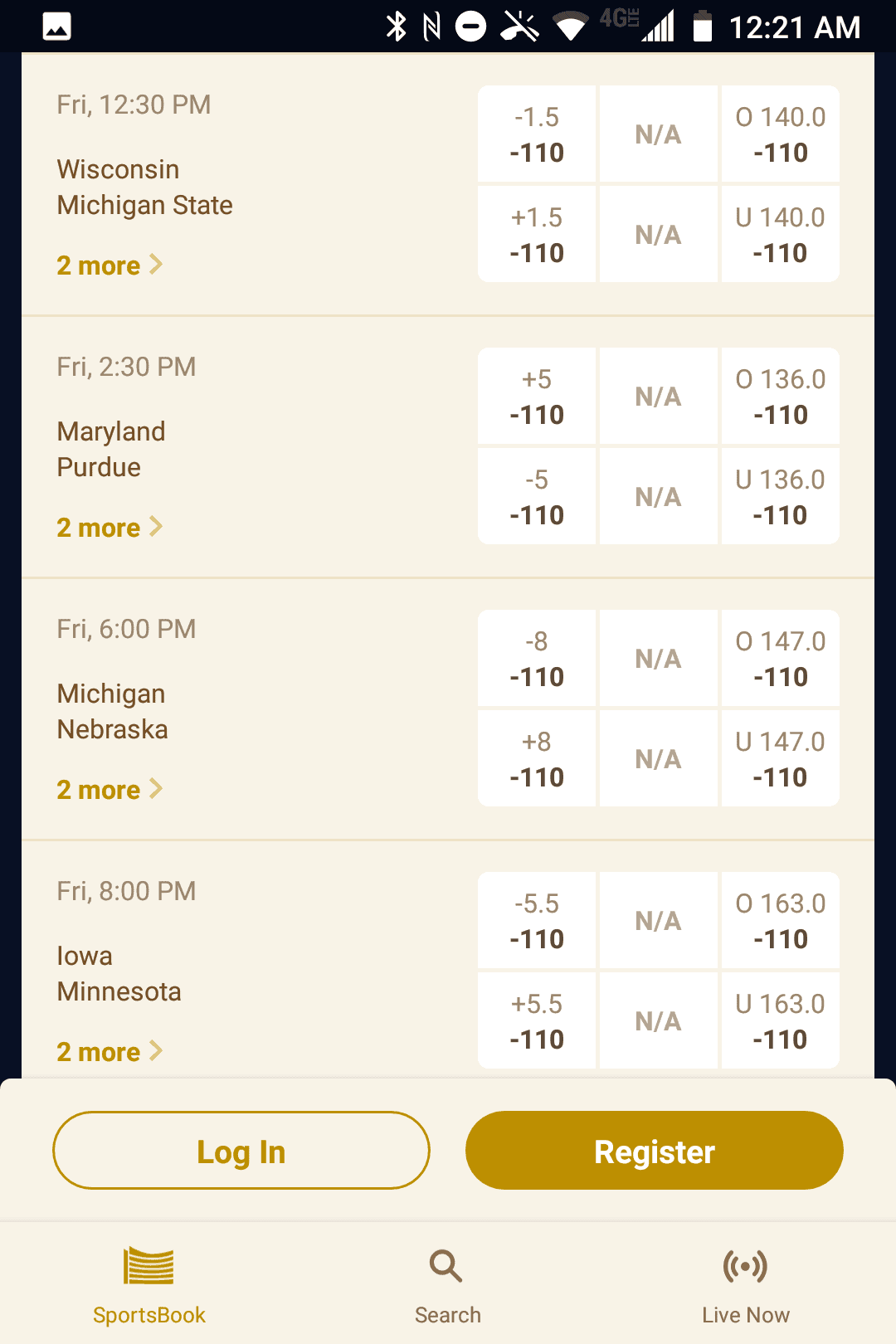Choose Nebraska +8 spread
Image resolution: width=896 pixels, height=1344 pixels.
[x=537, y=759]
